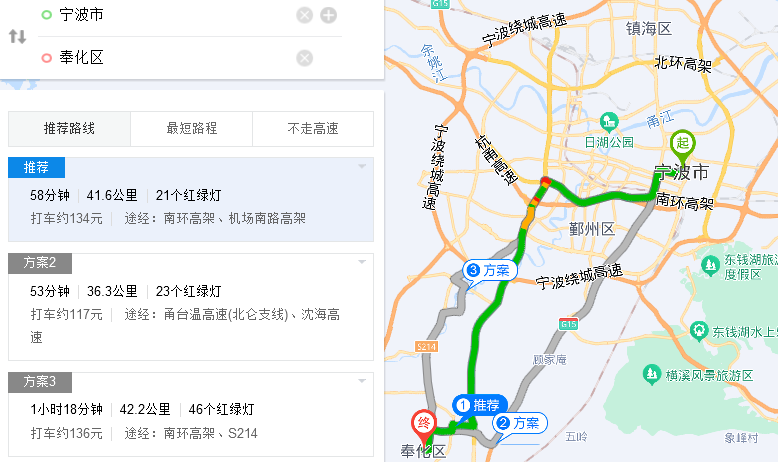Expand details of the 推荐 route

362,166
